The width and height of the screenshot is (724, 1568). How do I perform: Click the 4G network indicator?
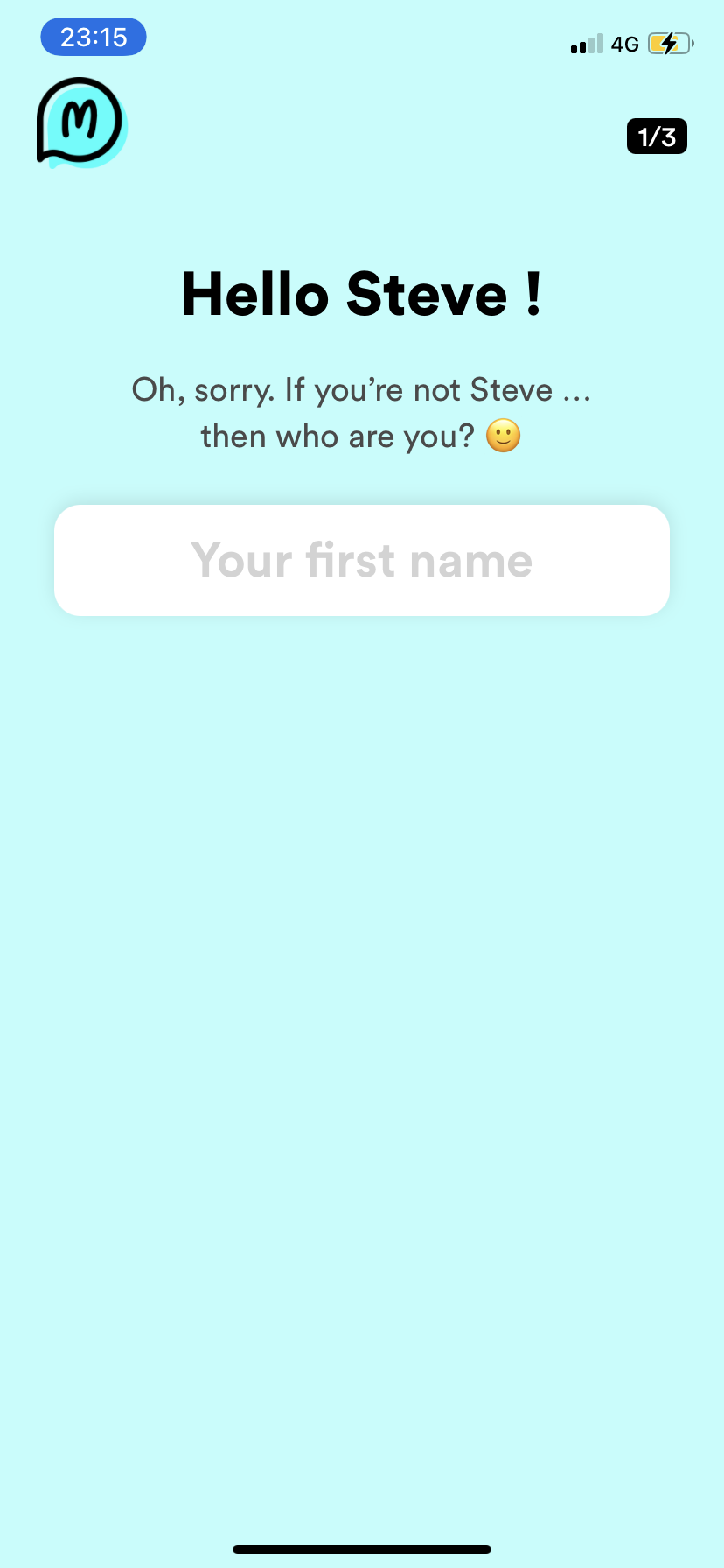(626, 43)
